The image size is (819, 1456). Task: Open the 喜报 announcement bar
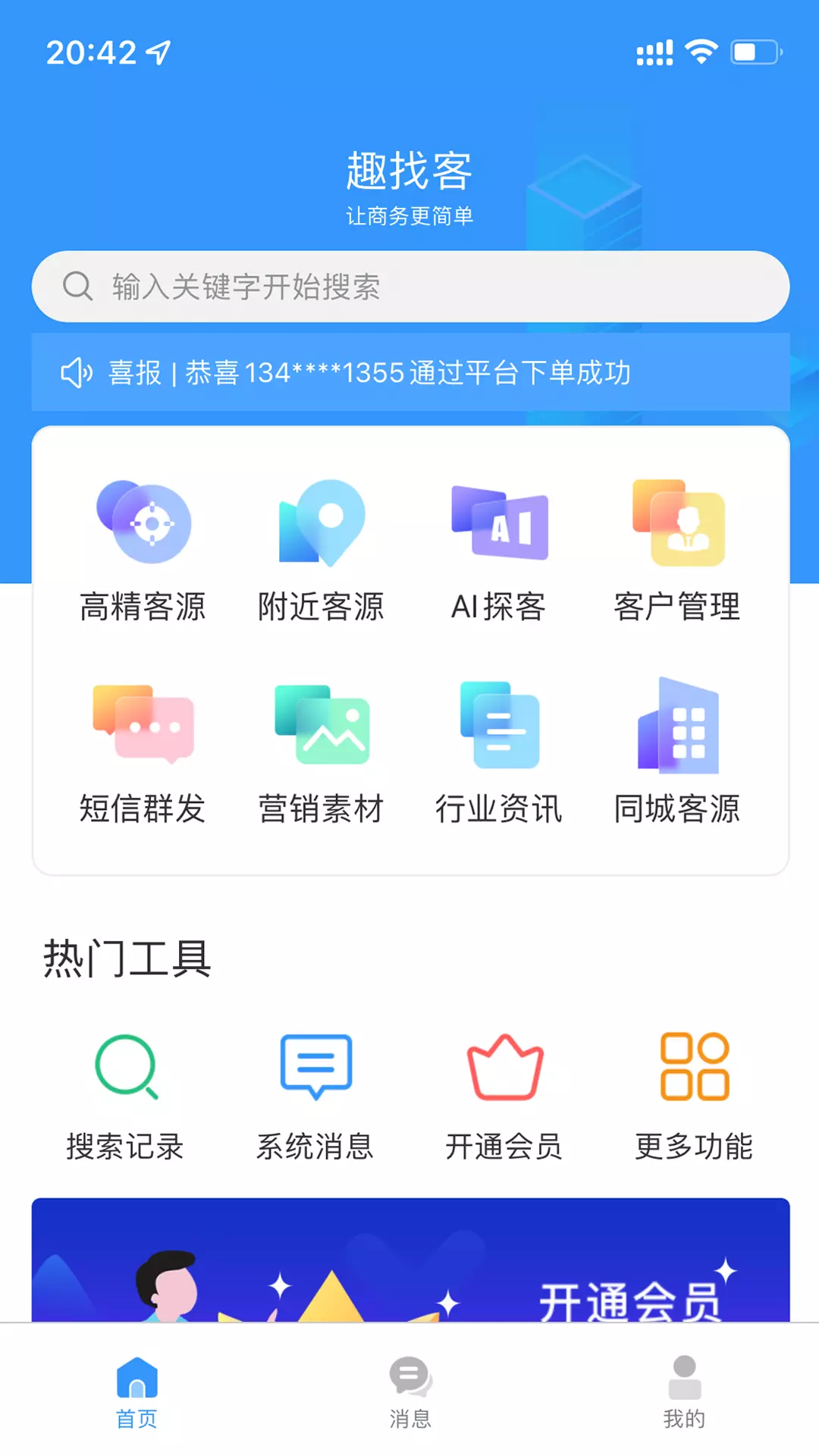pyautogui.click(x=410, y=372)
